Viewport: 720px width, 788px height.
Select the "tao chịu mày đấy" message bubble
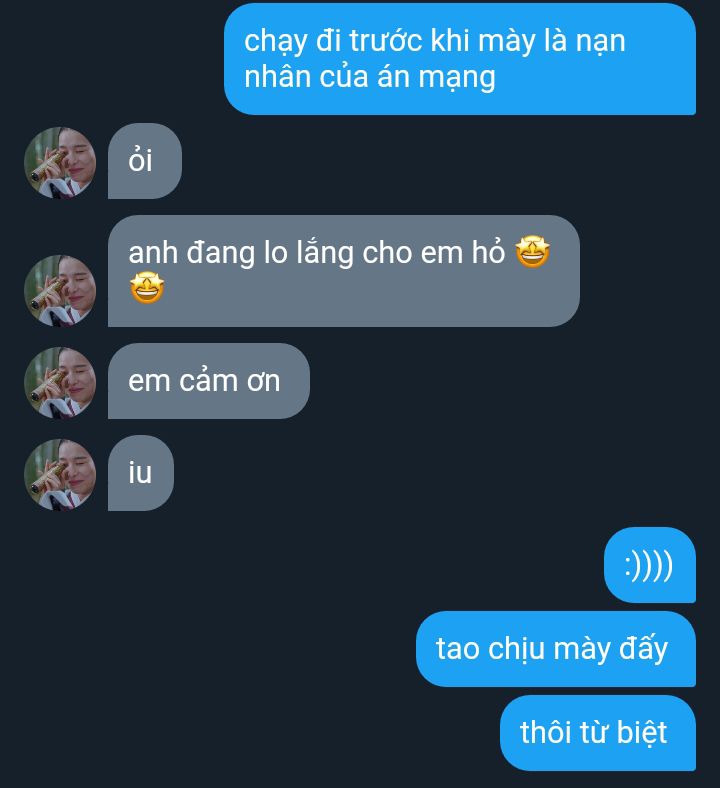556,649
